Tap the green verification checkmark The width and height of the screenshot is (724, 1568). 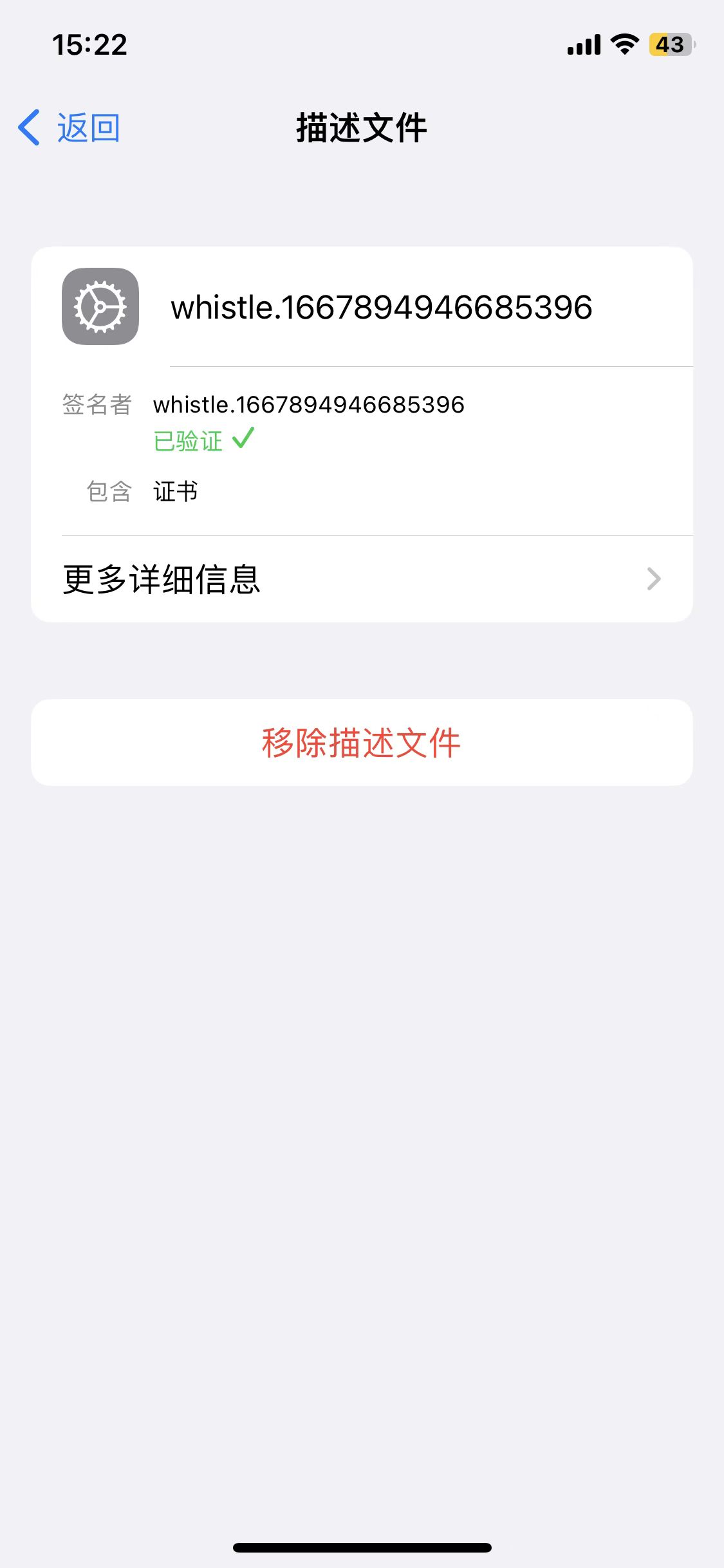pos(244,439)
